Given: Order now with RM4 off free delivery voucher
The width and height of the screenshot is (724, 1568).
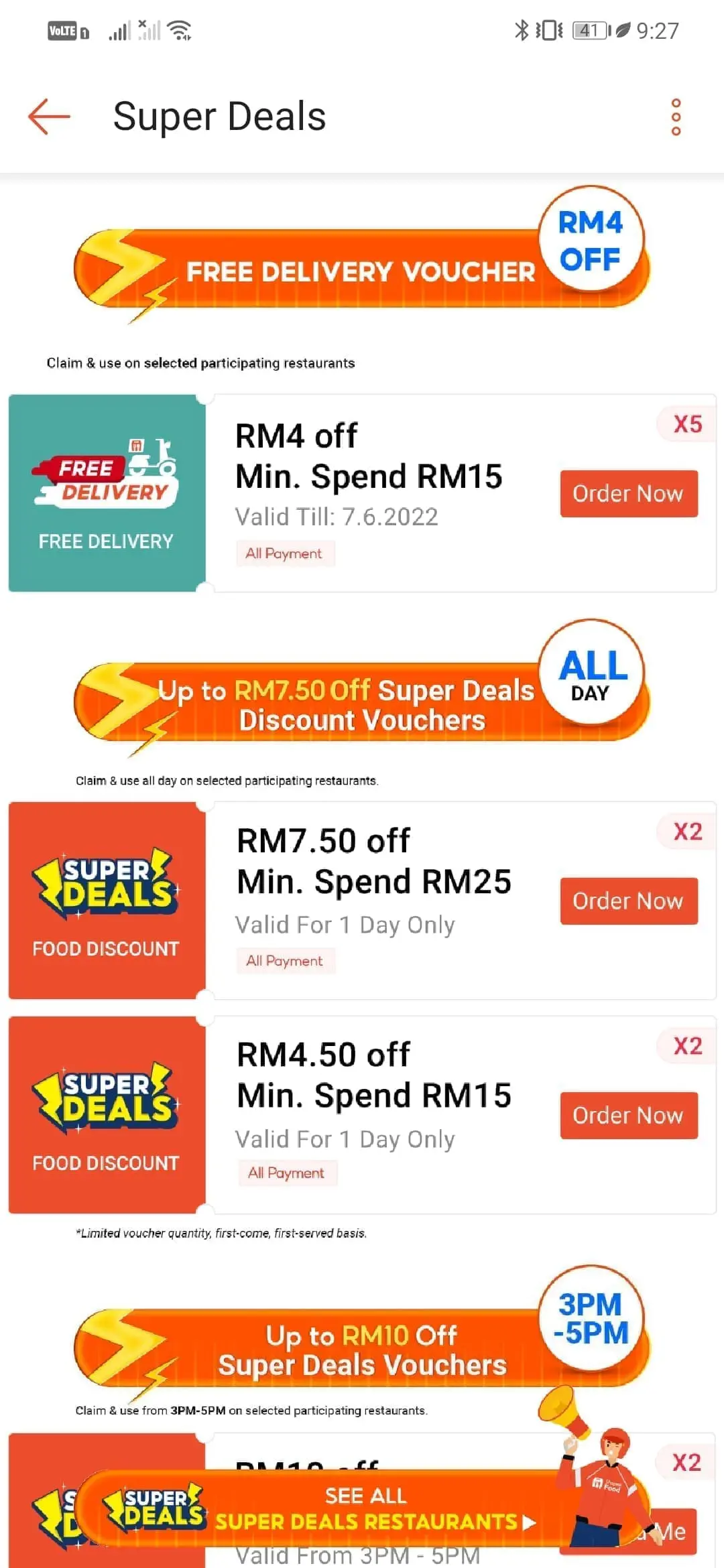Looking at the screenshot, I should click(x=628, y=494).
